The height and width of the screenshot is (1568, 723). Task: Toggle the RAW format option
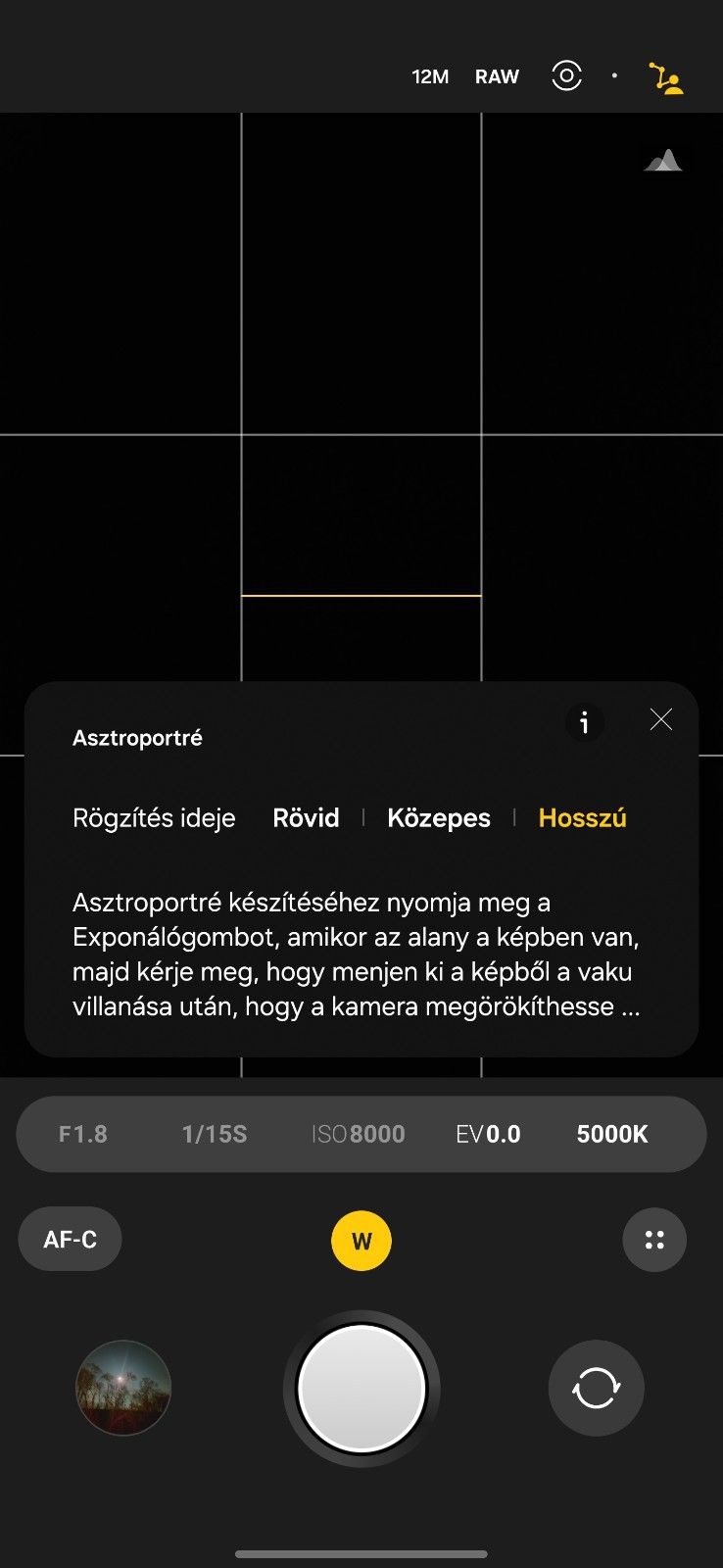(x=497, y=76)
